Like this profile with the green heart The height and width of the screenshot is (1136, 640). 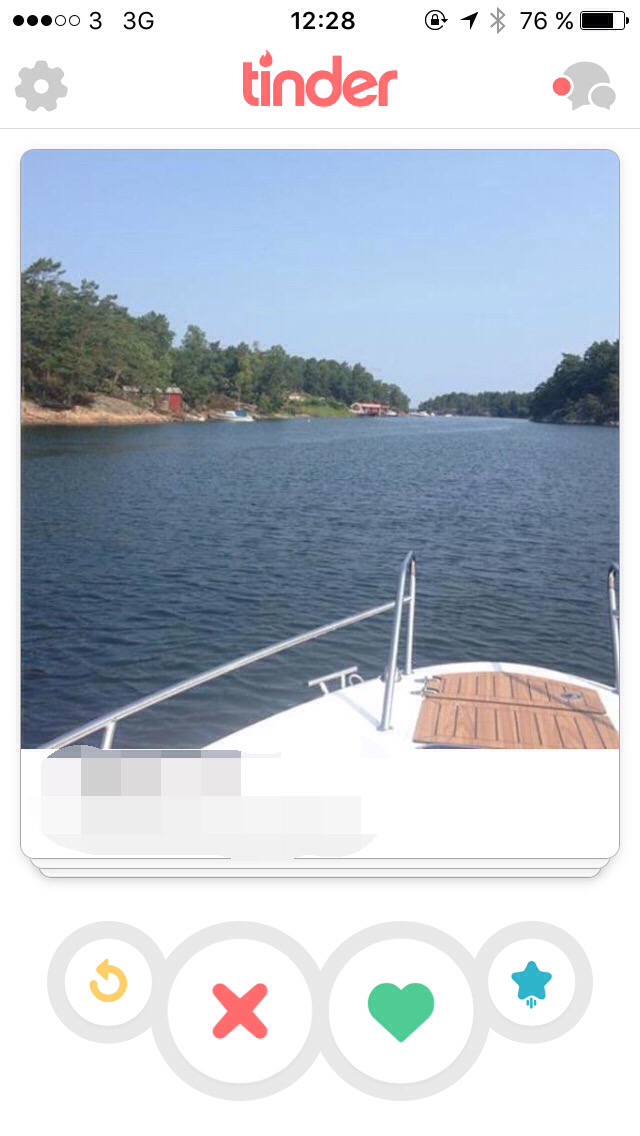[401, 1010]
